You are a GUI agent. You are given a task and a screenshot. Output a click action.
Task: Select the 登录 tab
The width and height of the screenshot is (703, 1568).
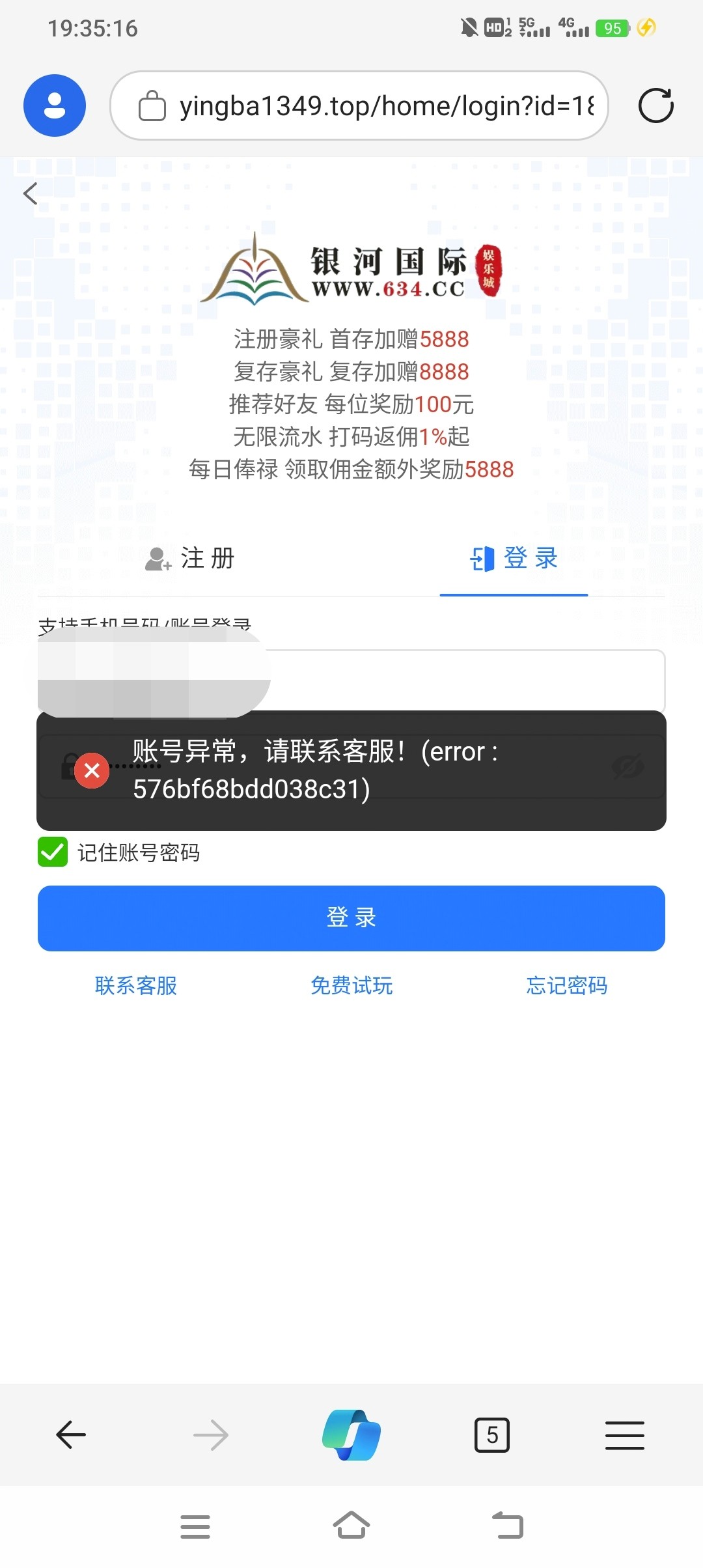(x=514, y=559)
